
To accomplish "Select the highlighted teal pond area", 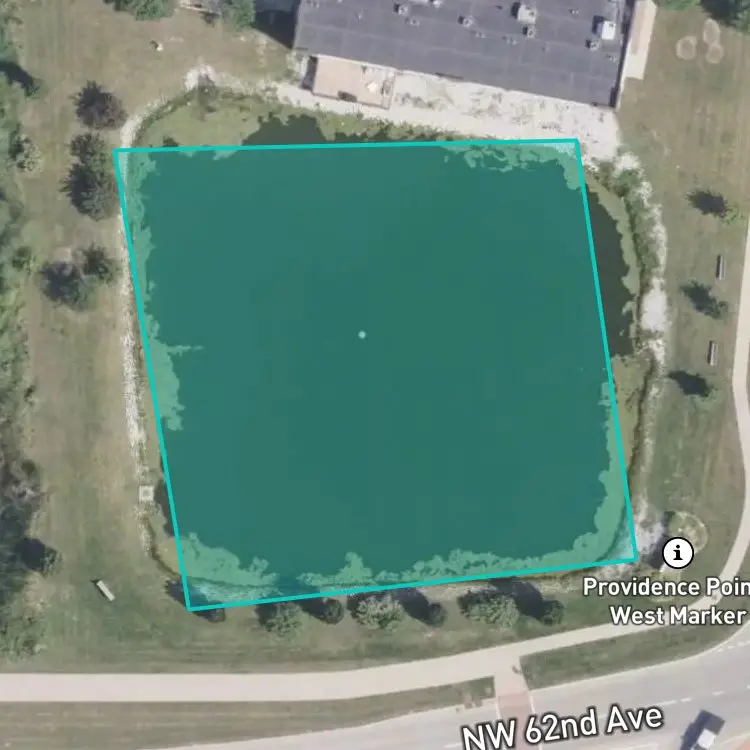I will tap(375, 375).
